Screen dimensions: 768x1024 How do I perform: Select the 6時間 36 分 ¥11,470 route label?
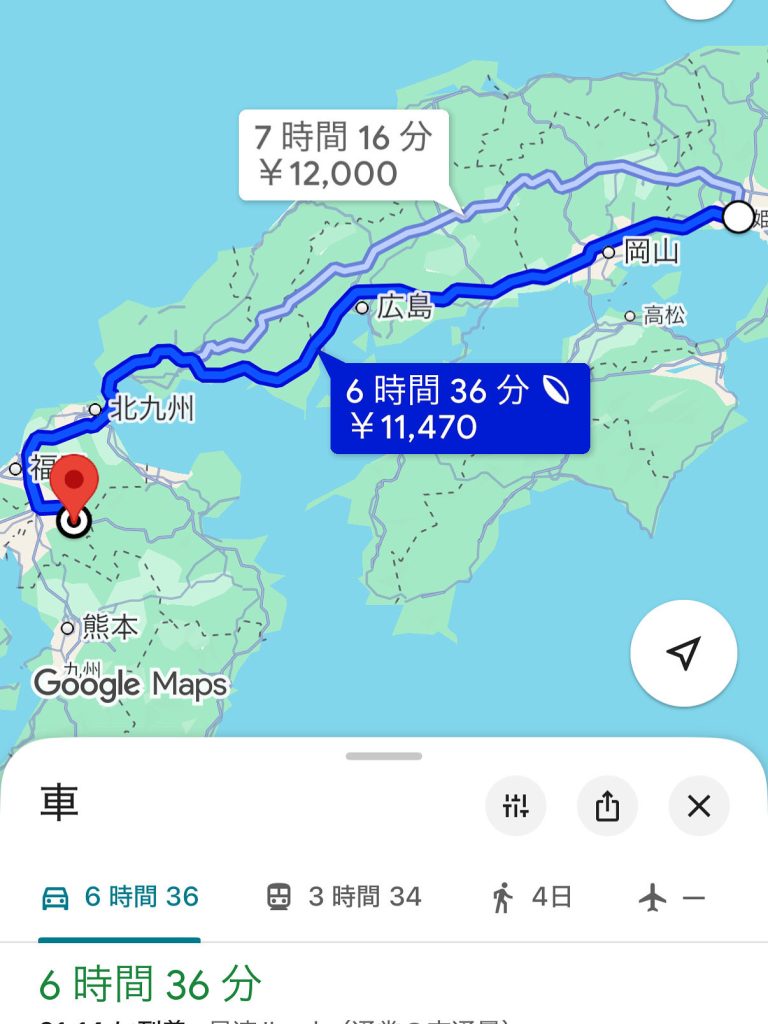tap(459, 408)
